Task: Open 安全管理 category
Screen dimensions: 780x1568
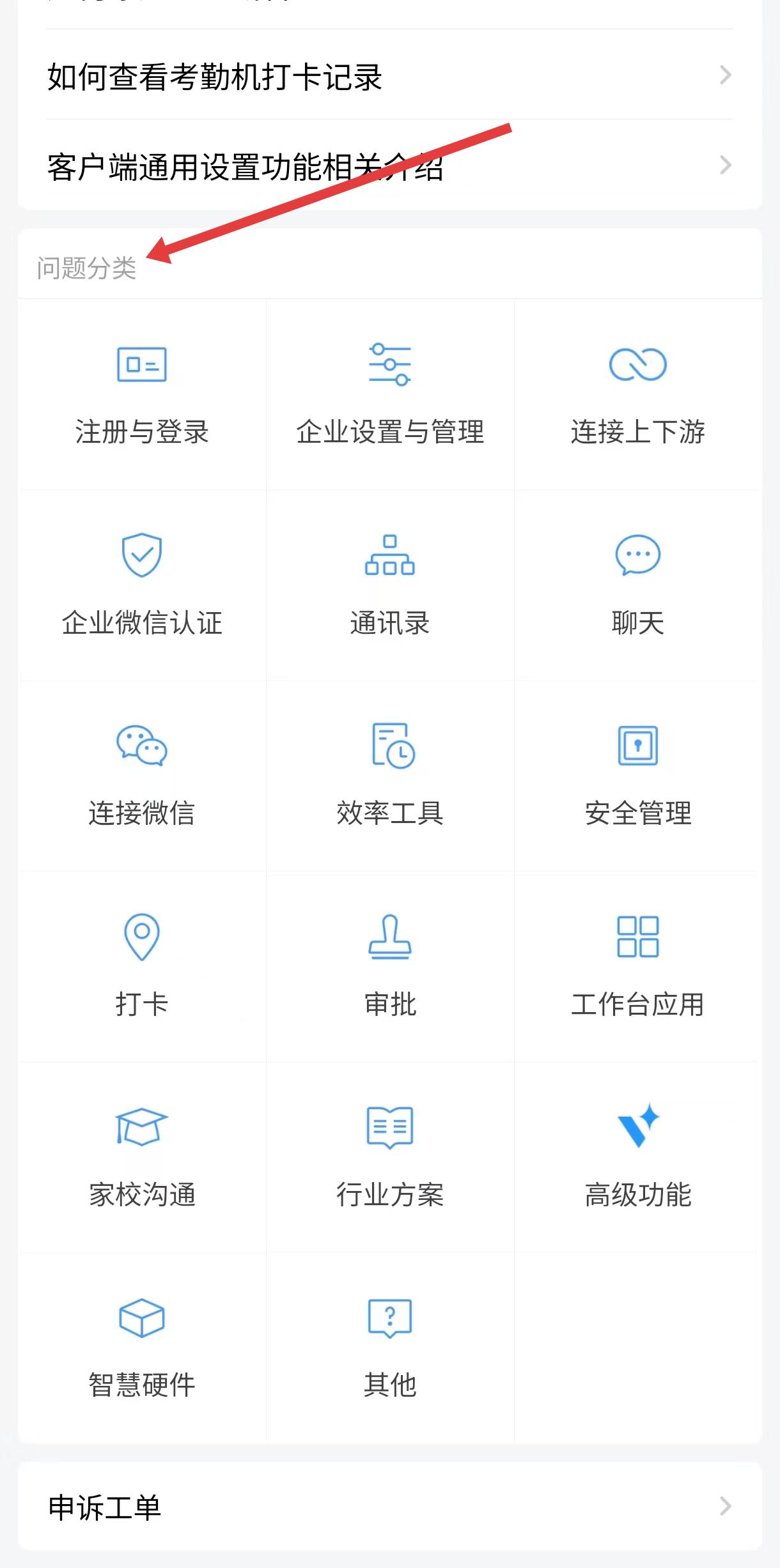Action: (638, 776)
